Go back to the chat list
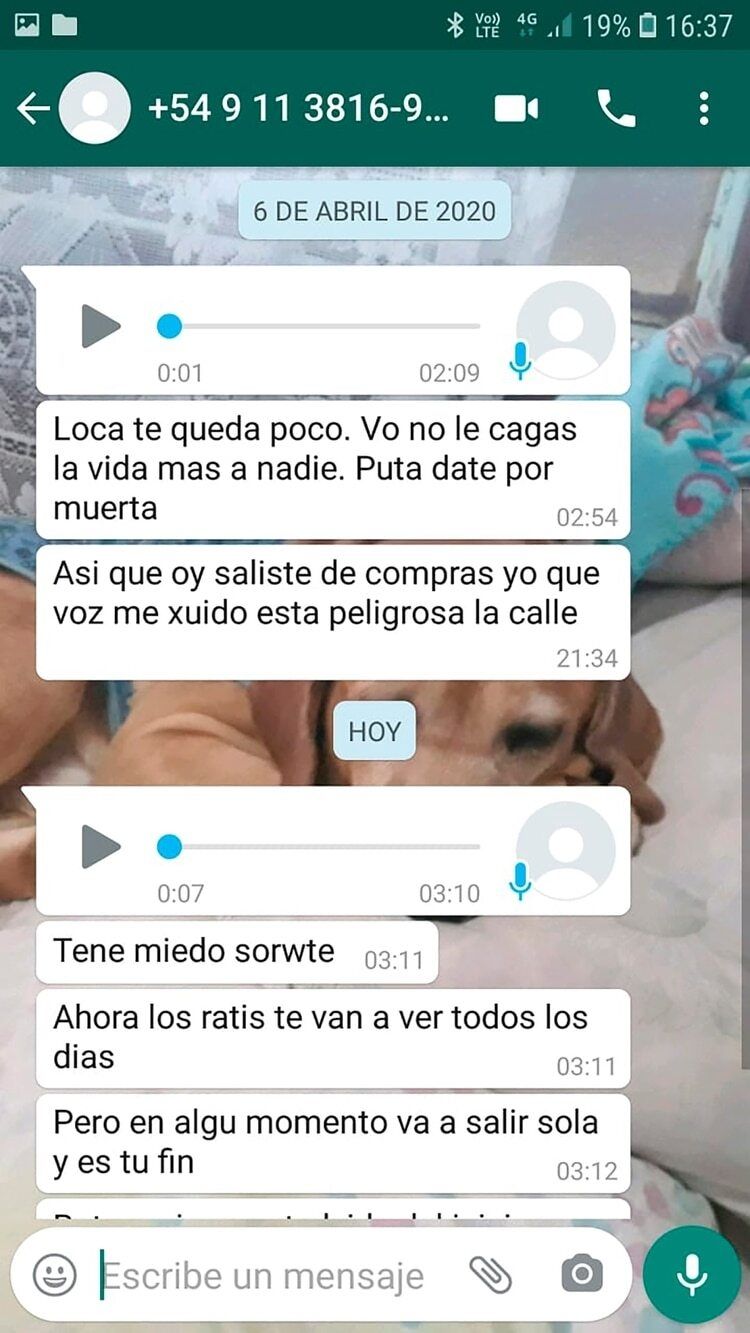Screen dimensions: 750x1333 pos(33,108)
